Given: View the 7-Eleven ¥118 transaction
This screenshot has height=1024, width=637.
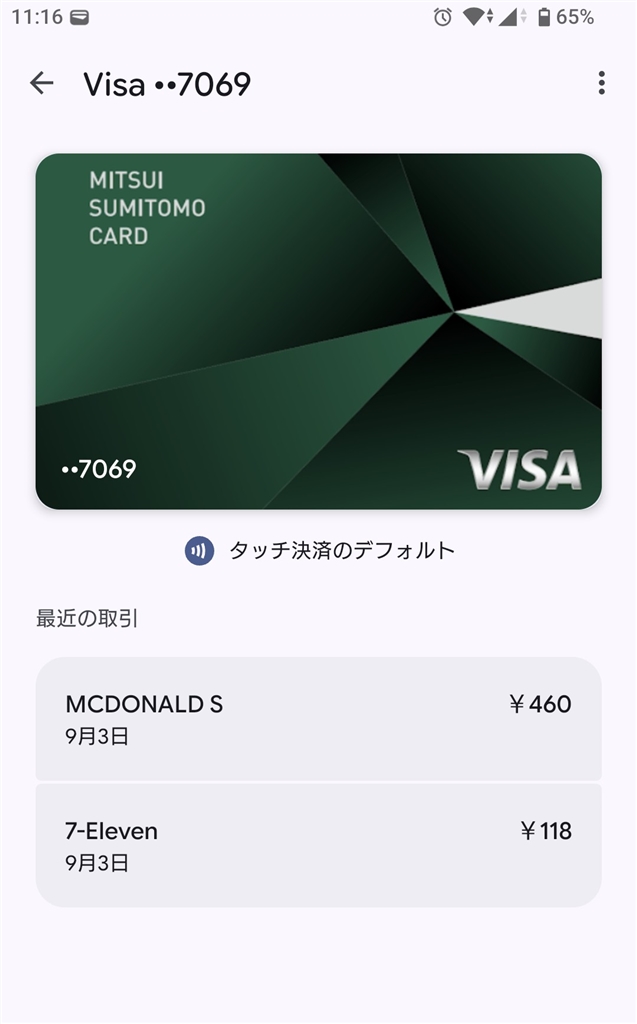Looking at the screenshot, I should tap(318, 845).
